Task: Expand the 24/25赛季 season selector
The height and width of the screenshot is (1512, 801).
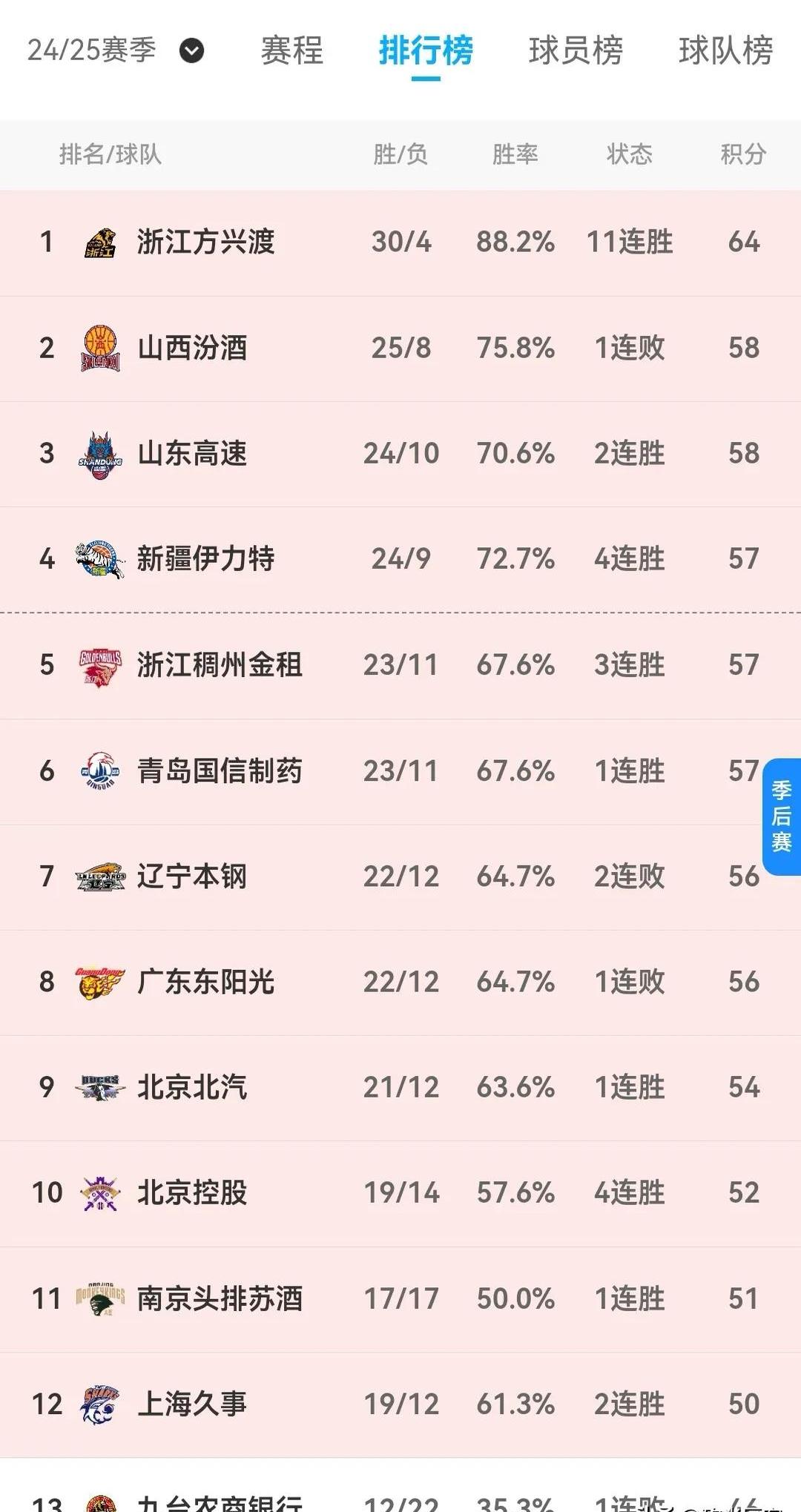Action: [x=89, y=50]
